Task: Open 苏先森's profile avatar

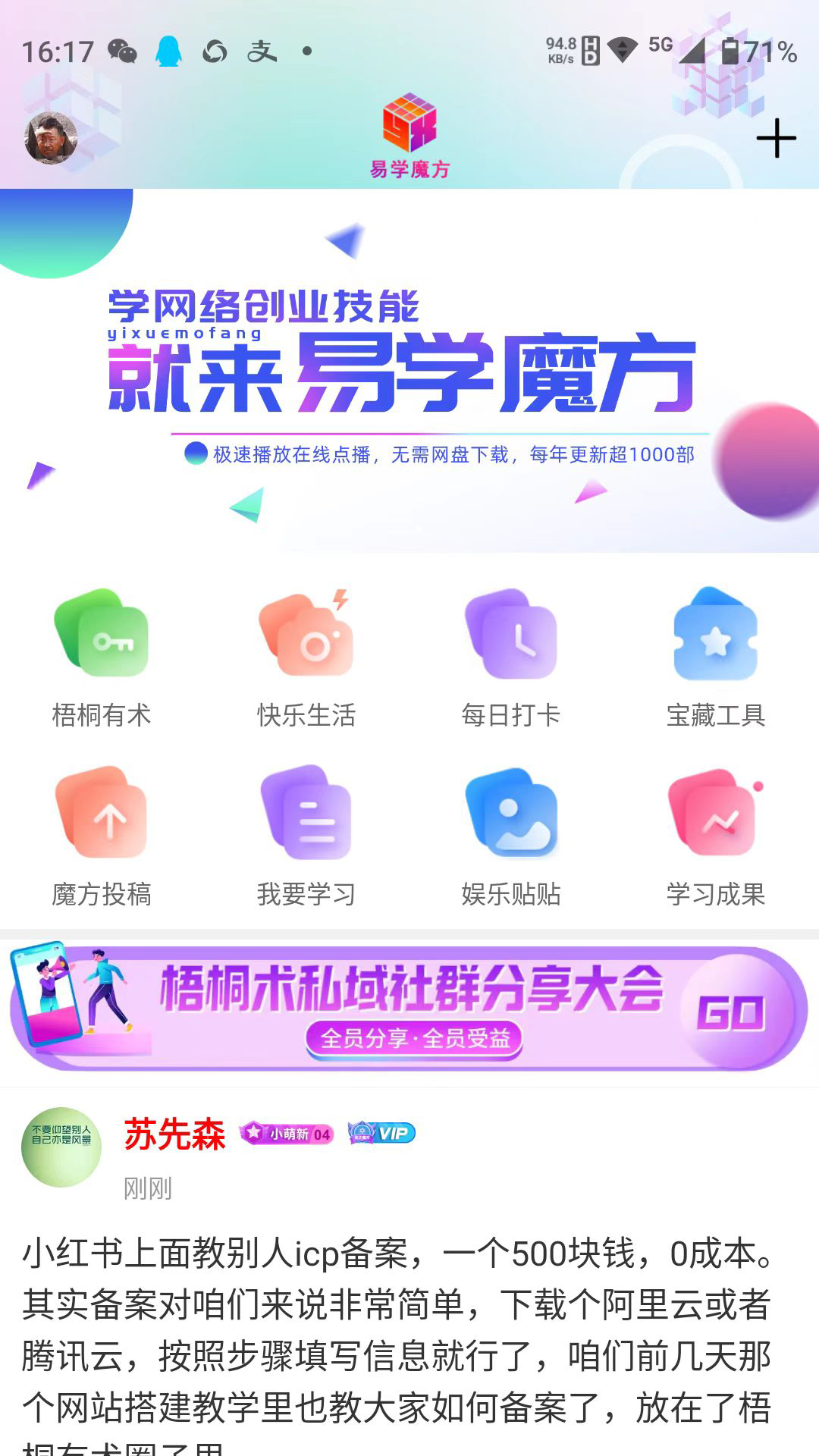Action: point(61,1147)
